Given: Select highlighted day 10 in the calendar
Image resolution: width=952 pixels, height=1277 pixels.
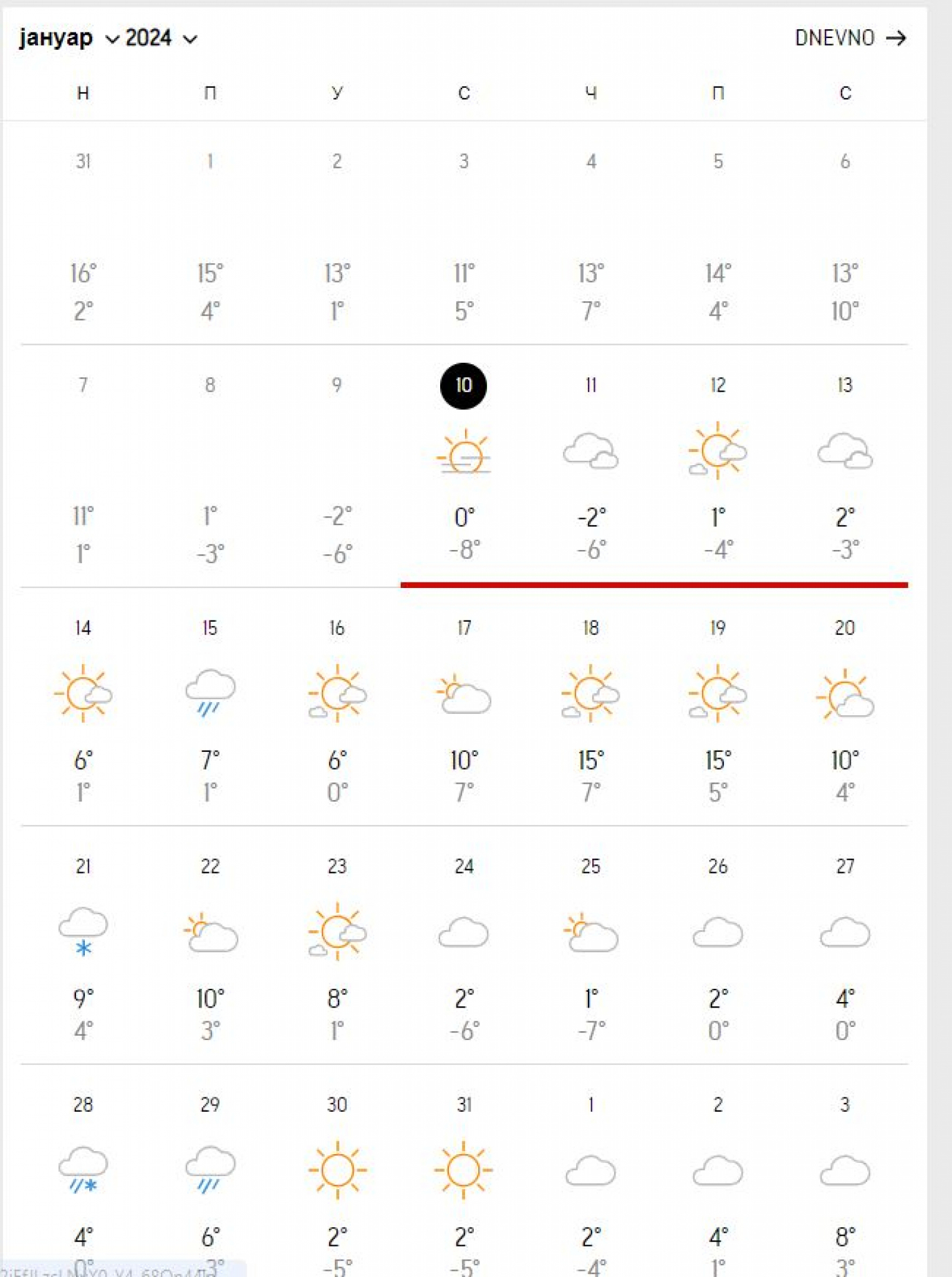Looking at the screenshot, I should (x=463, y=386).
